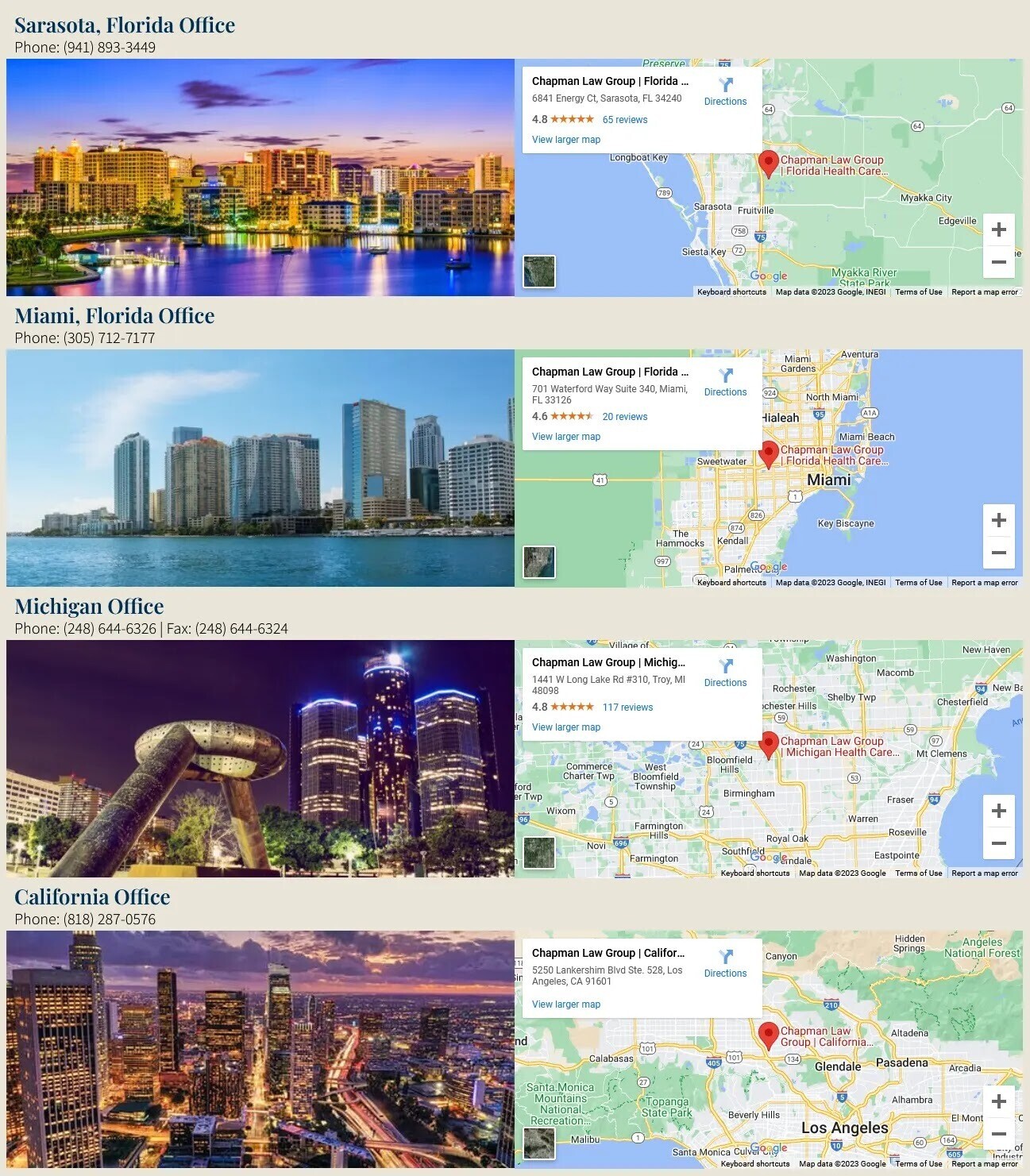This screenshot has width=1030, height=1176.
Task: Open the 20 reviews link
Action: point(624,417)
